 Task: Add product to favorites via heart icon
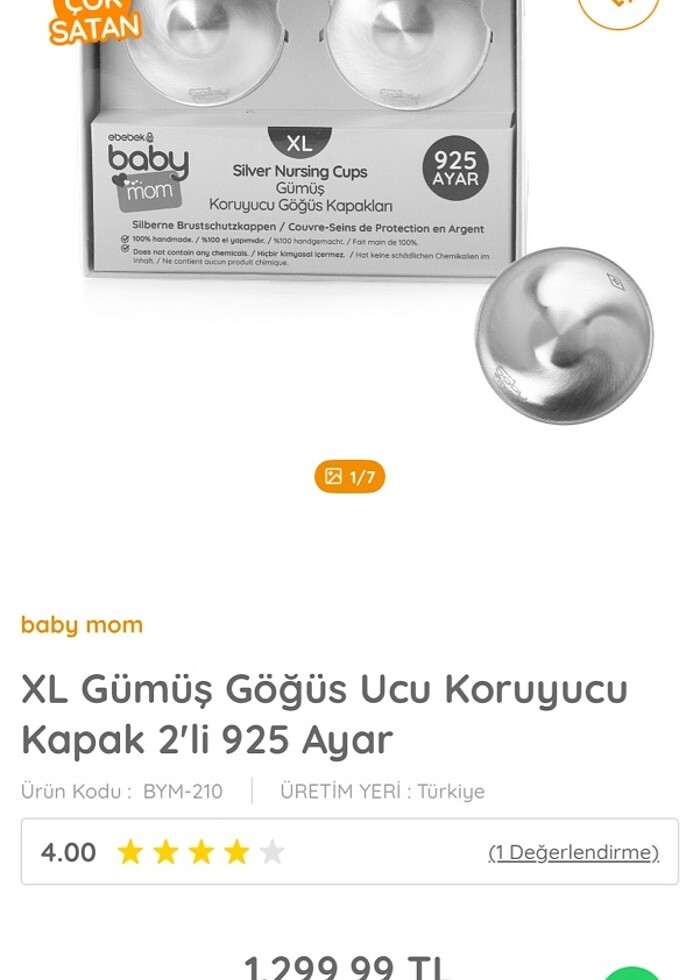(619, 8)
